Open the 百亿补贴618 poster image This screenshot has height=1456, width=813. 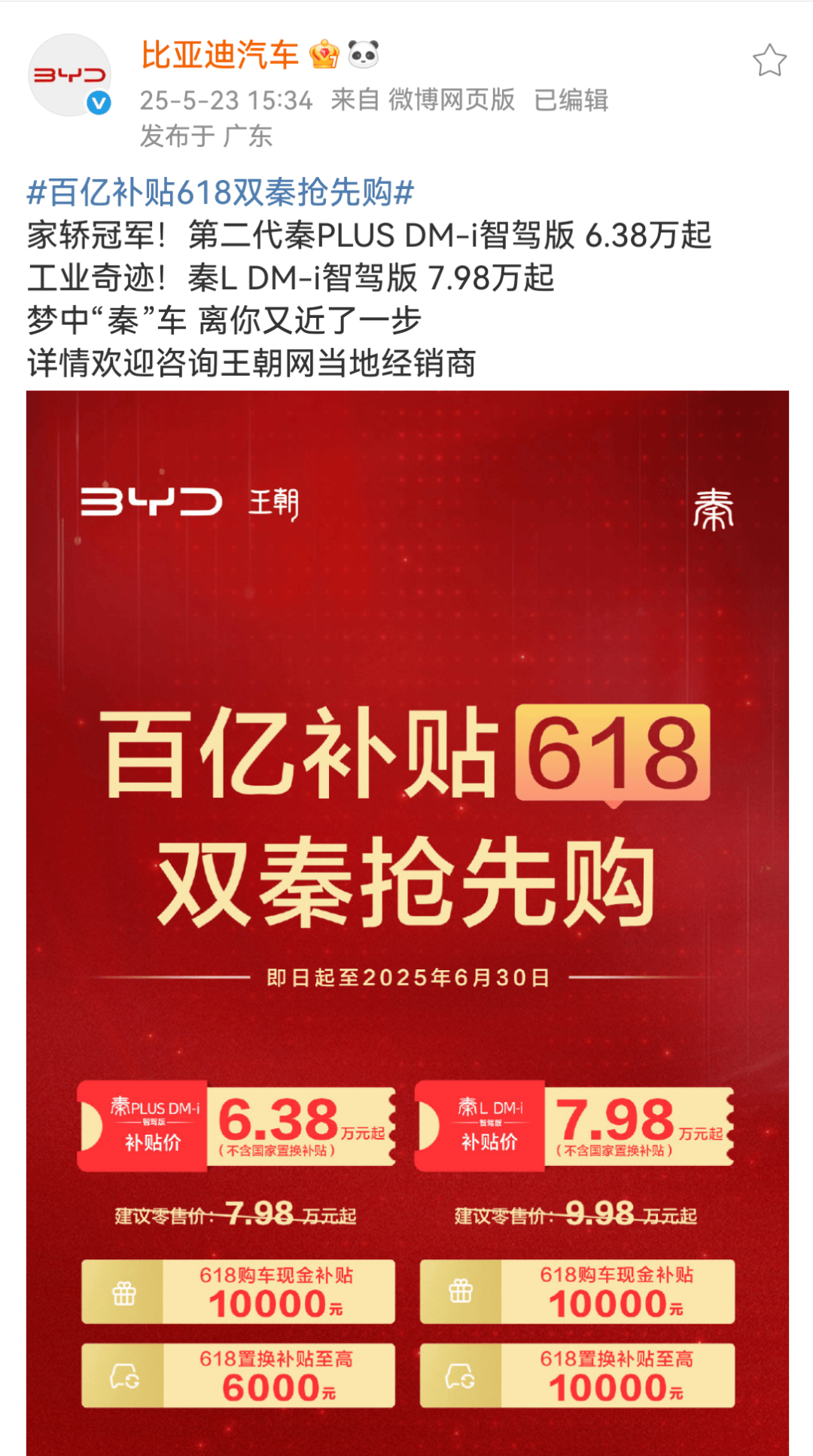407,829
